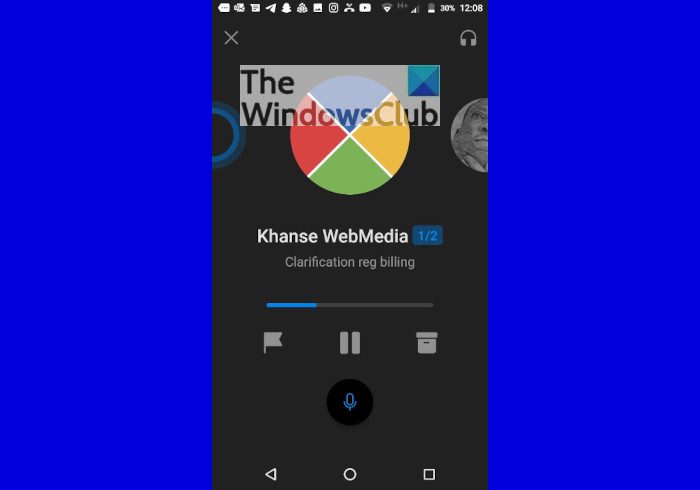The image size is (700, 490).
Task: Open the headphones audio output option
Action: [x=468, y=38]
